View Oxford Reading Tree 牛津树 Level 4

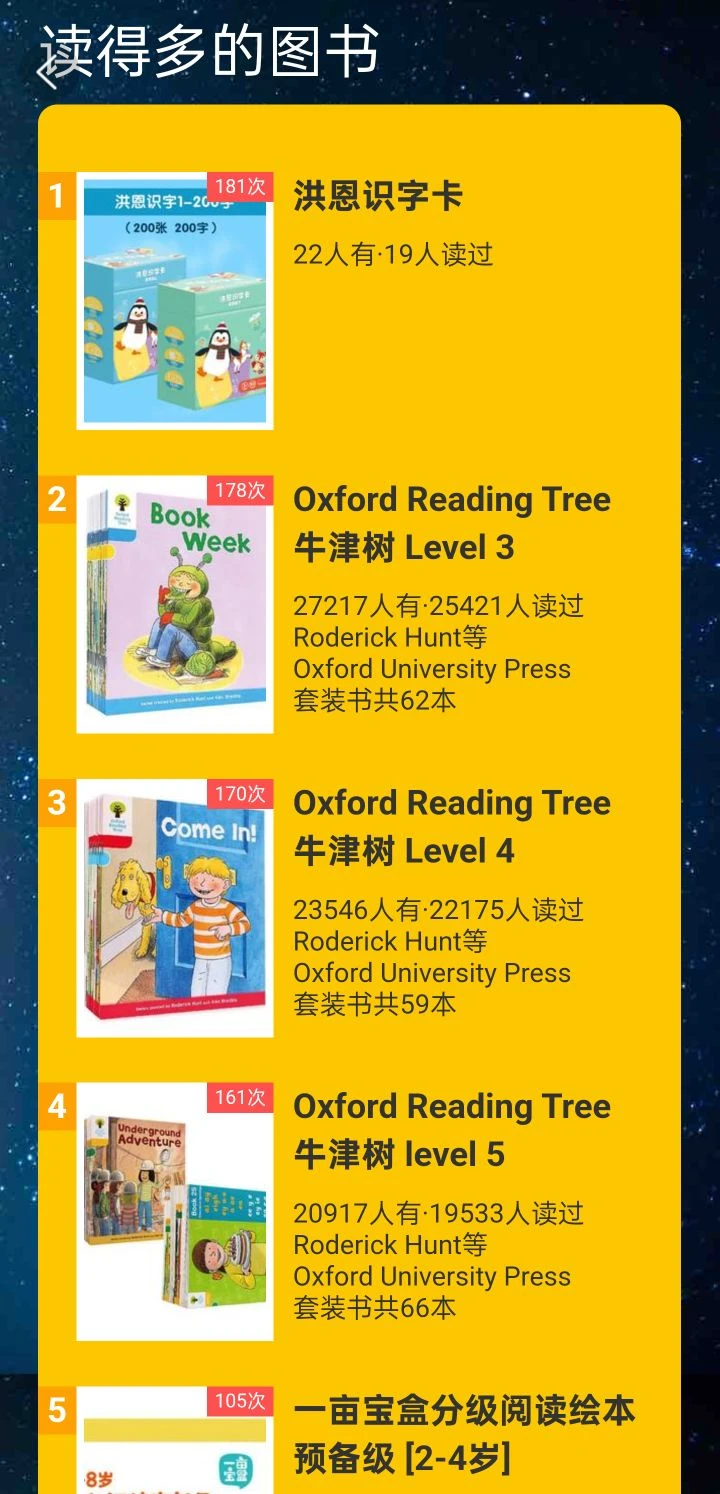point(451,827)
